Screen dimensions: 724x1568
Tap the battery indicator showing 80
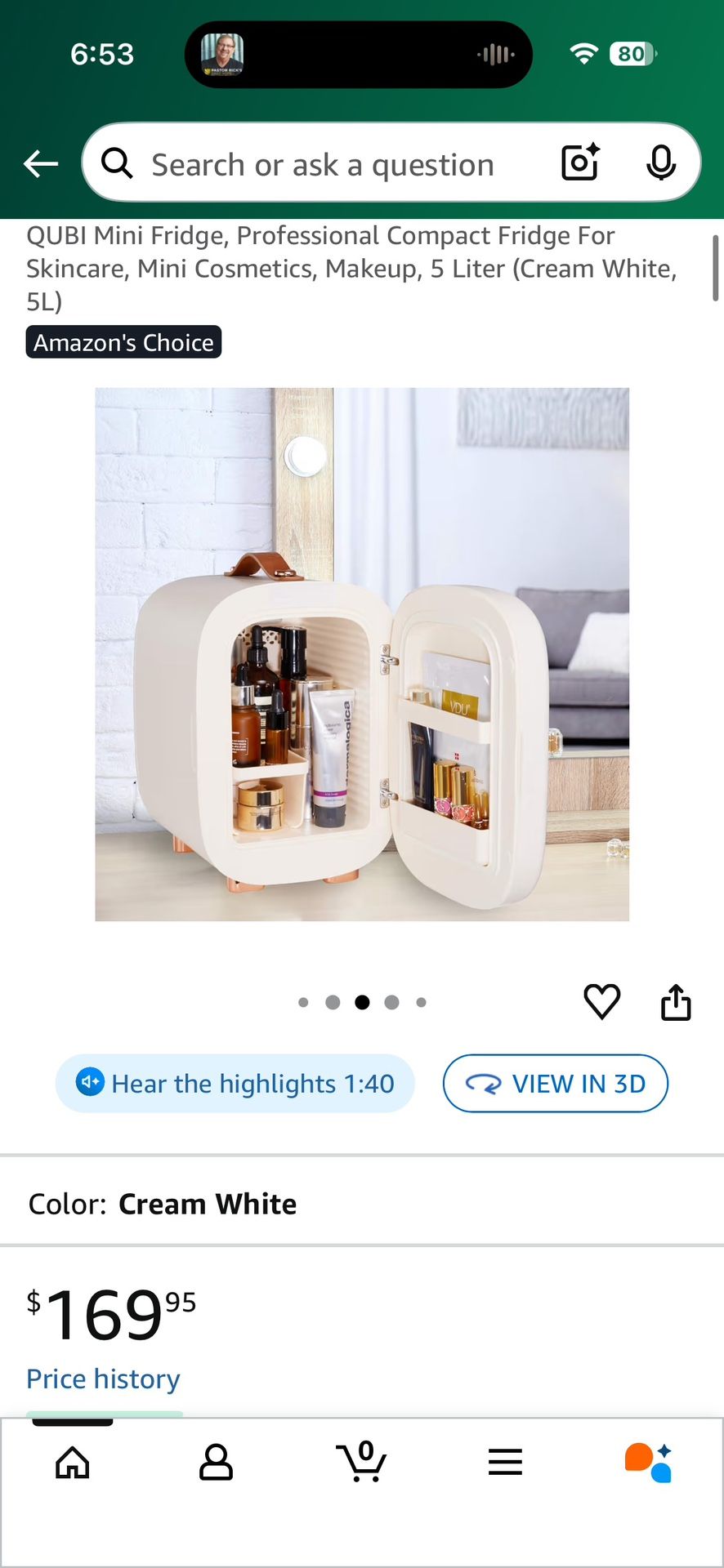[x=631, y=54]
